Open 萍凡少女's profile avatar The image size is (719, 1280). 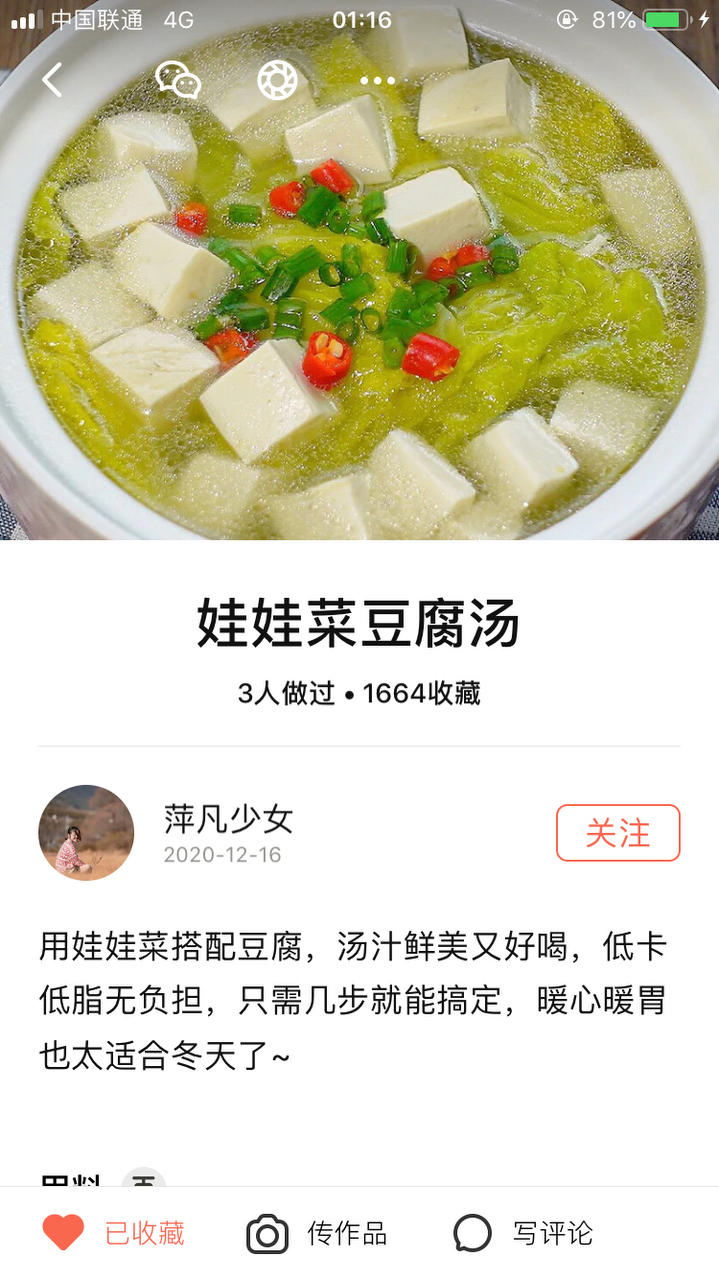[x=86, y=833]
